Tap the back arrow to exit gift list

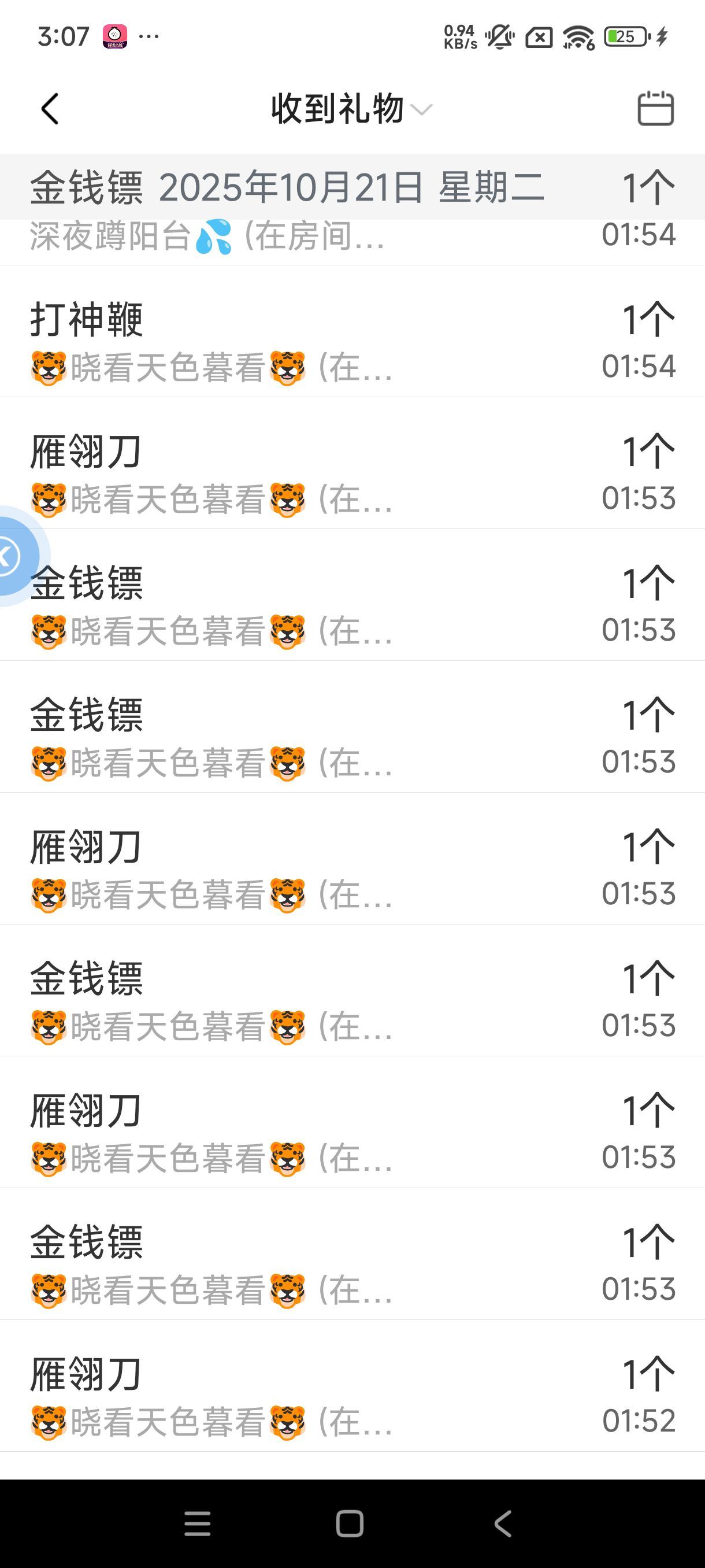[x=50, y=108]
